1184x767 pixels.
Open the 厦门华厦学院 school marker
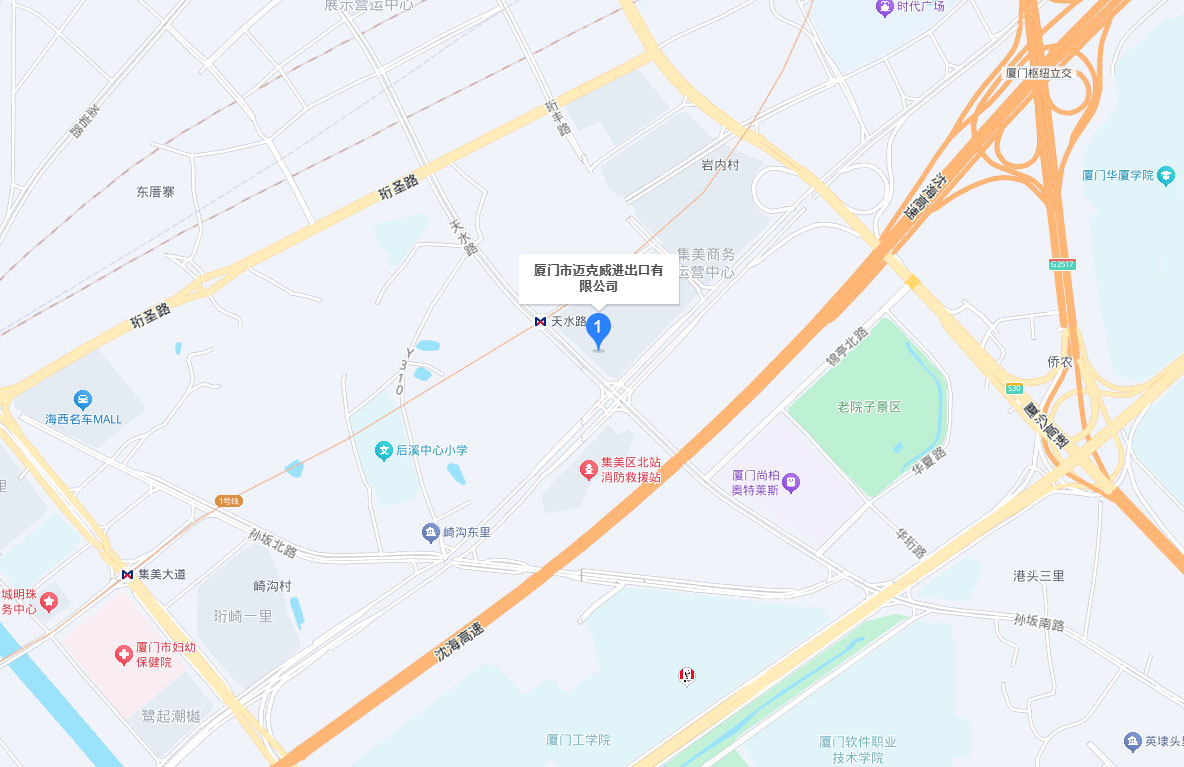point(1166,176)
